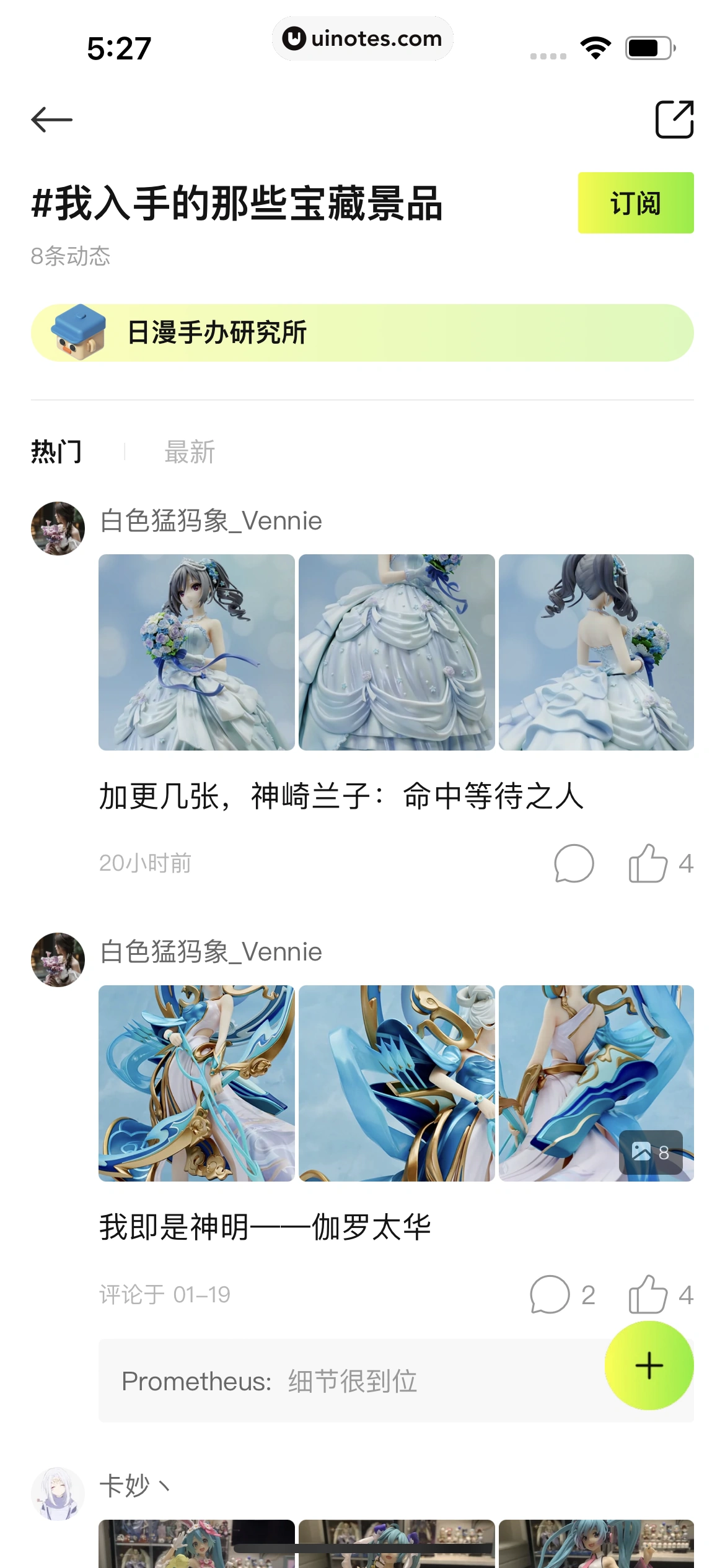
Task: Open the uinotes.com pill in the status bar
Action: 362,38
